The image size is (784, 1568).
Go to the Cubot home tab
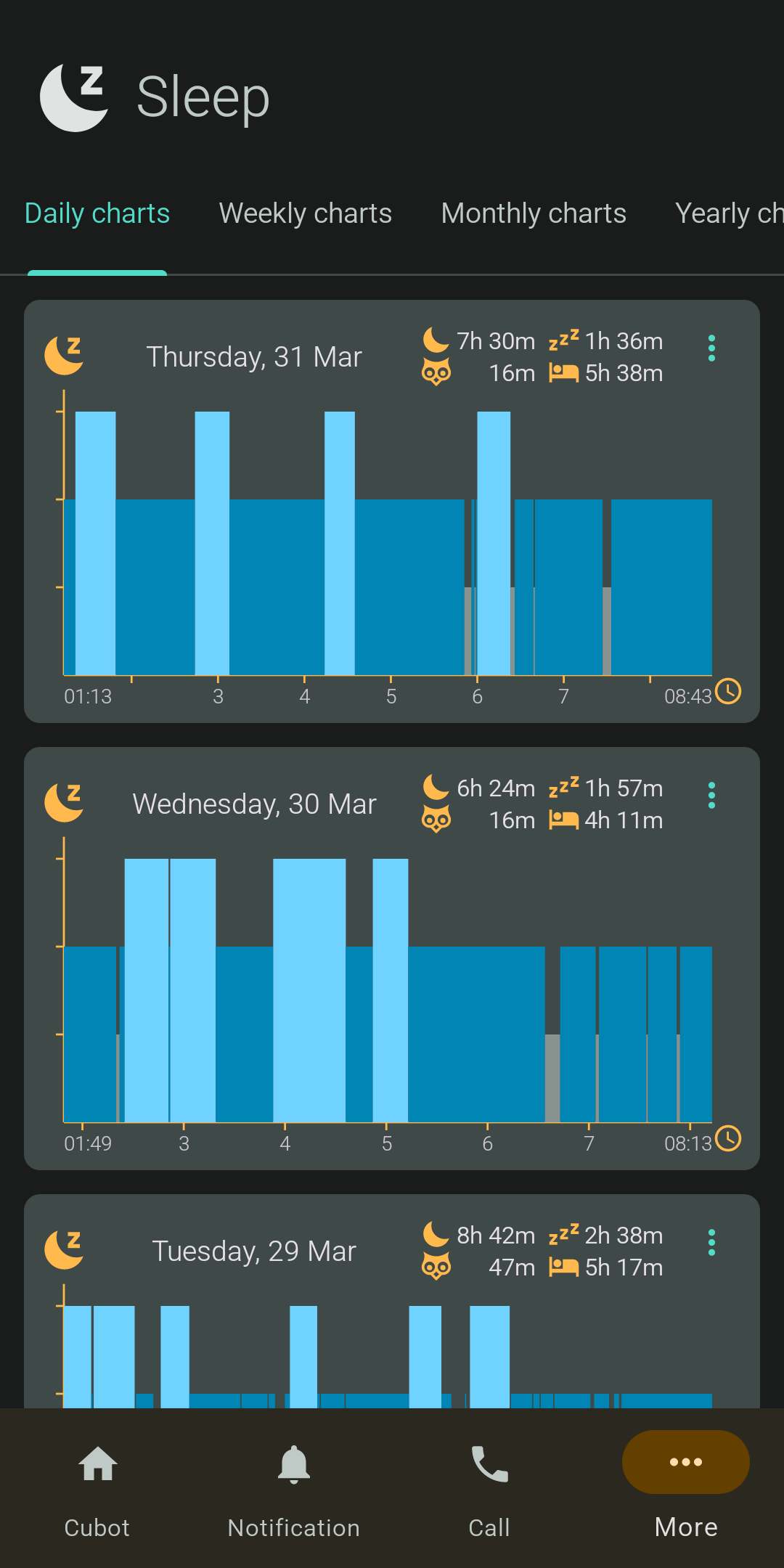[97, 1490]
